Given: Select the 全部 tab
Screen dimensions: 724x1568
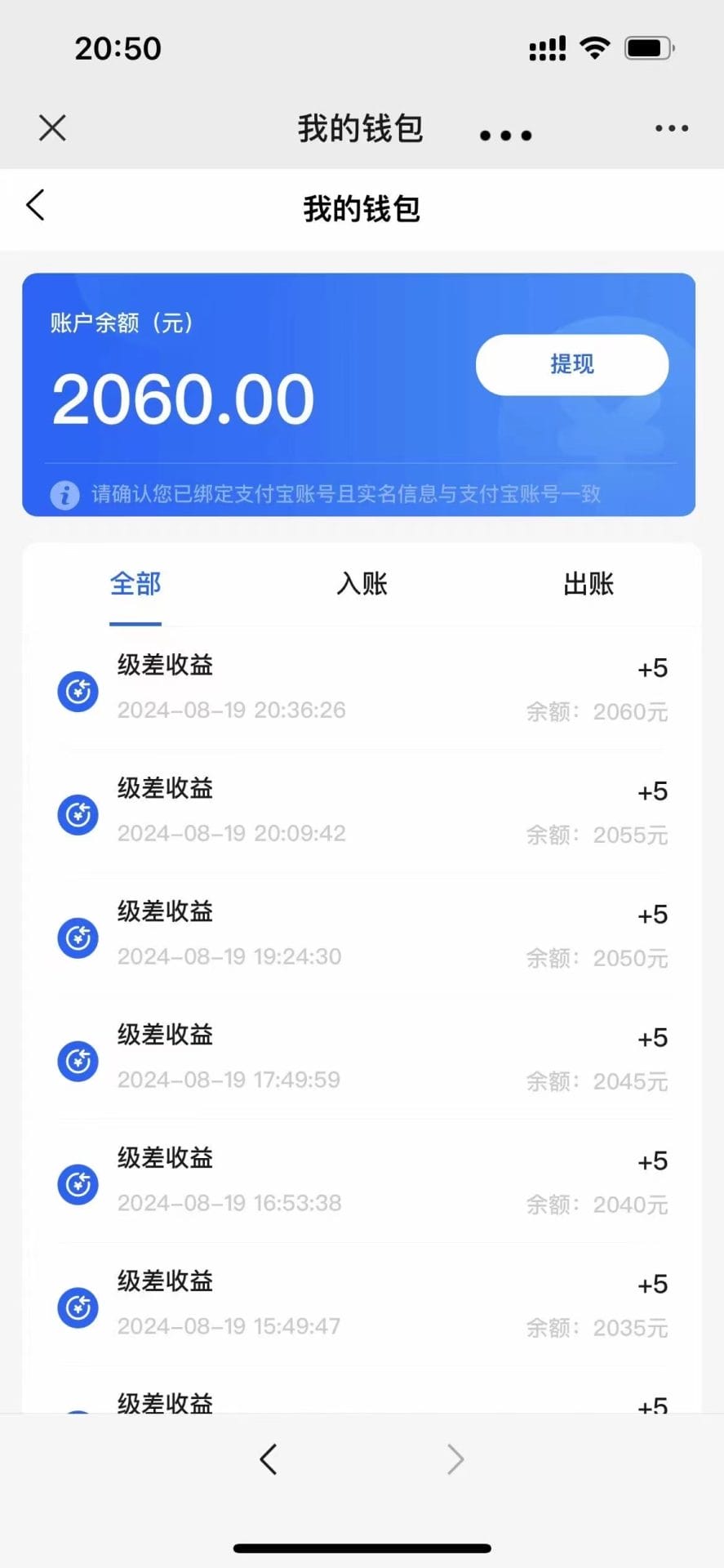Looking at the screenshot, I should click(135, 584).
